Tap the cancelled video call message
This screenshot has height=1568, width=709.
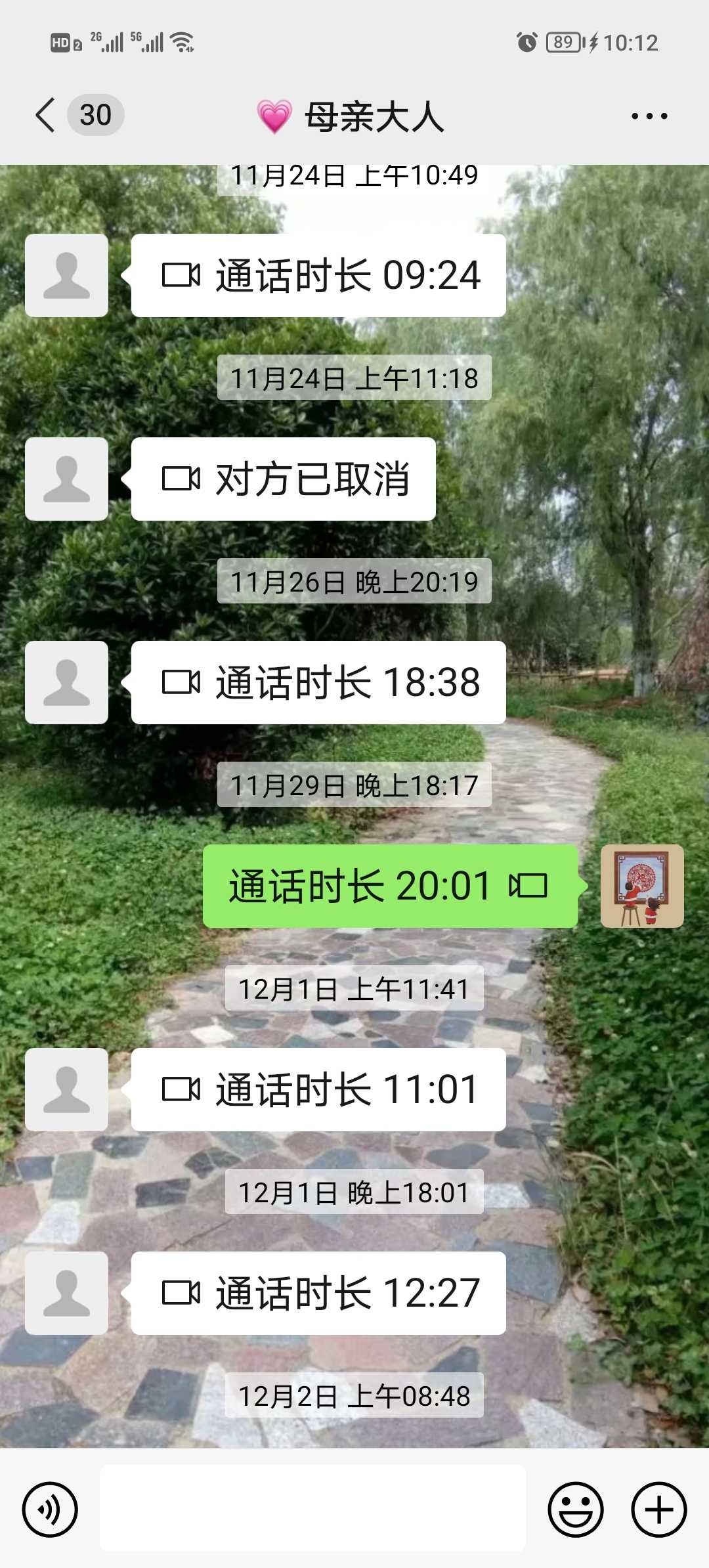coord(284,479)
